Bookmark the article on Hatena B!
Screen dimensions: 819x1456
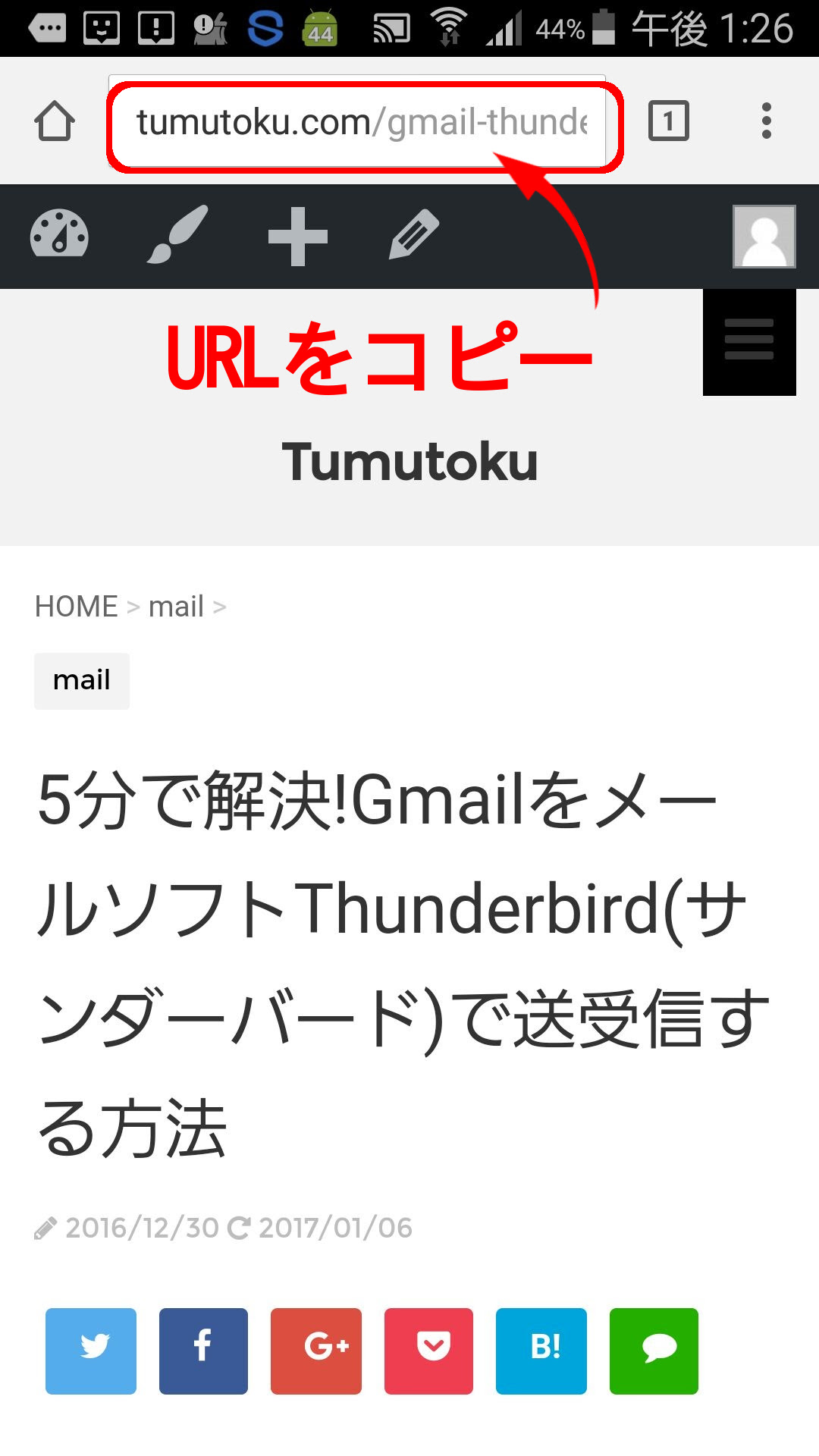tap(541, 1351)
